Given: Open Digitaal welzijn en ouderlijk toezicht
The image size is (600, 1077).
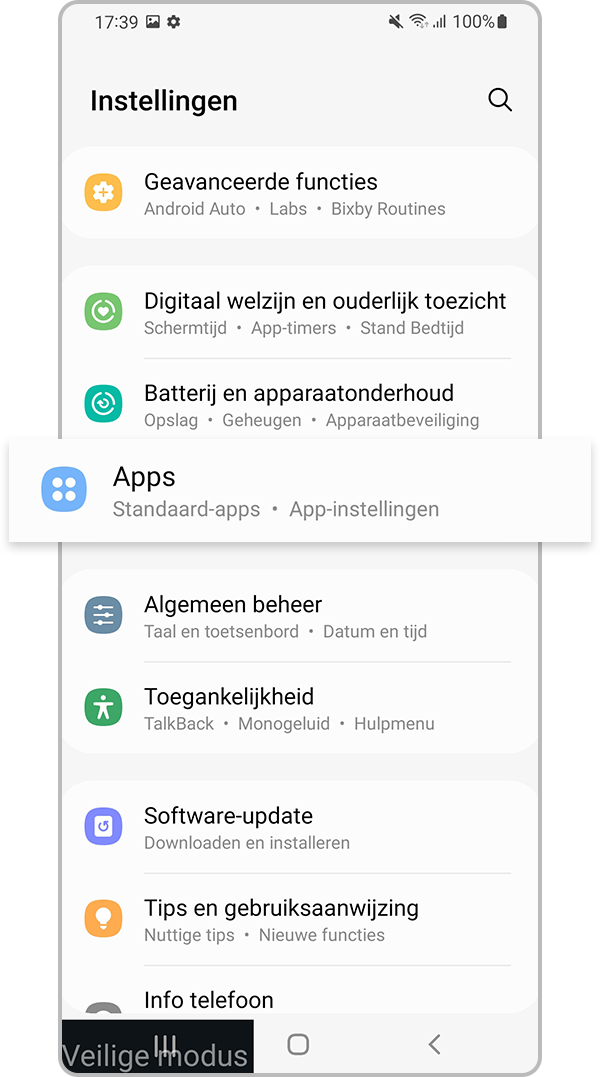Looking at the screenshot, I should pos(300,313).
